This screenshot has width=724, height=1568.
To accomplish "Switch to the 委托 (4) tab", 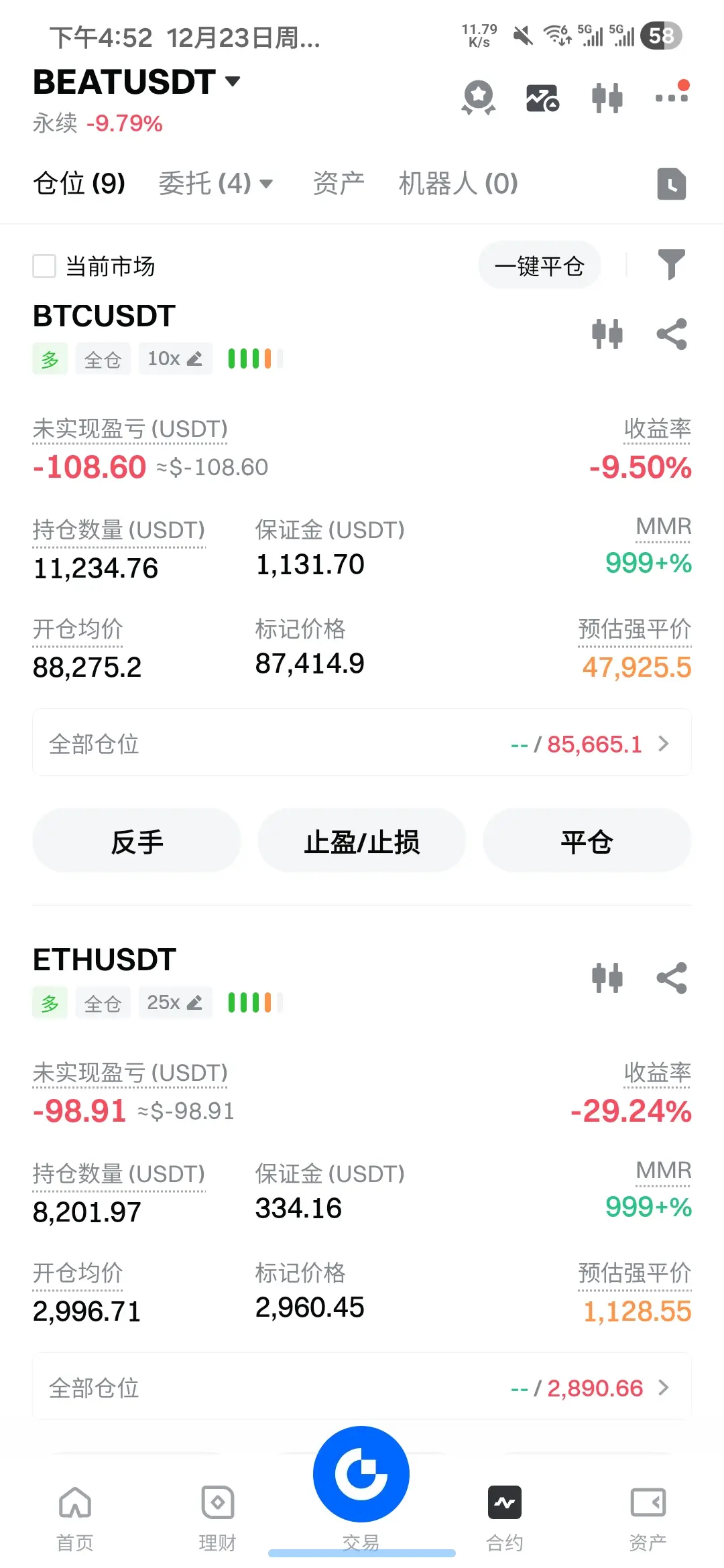I will [x=215, y=183].
